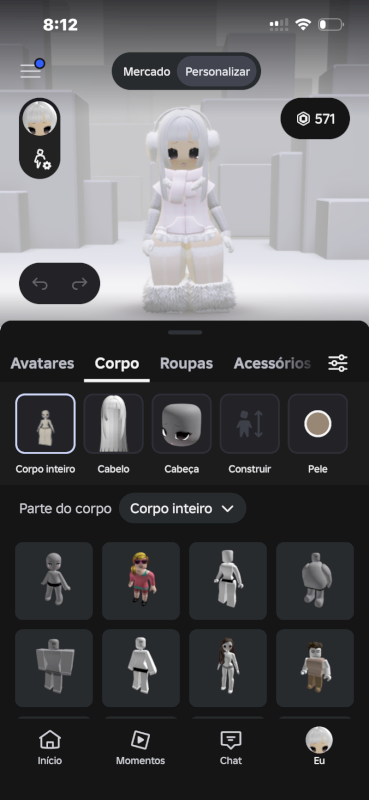This screenshot has height=800, width=369.
Task: Switch to the Mercado segment
Action: tap(146, 71)
